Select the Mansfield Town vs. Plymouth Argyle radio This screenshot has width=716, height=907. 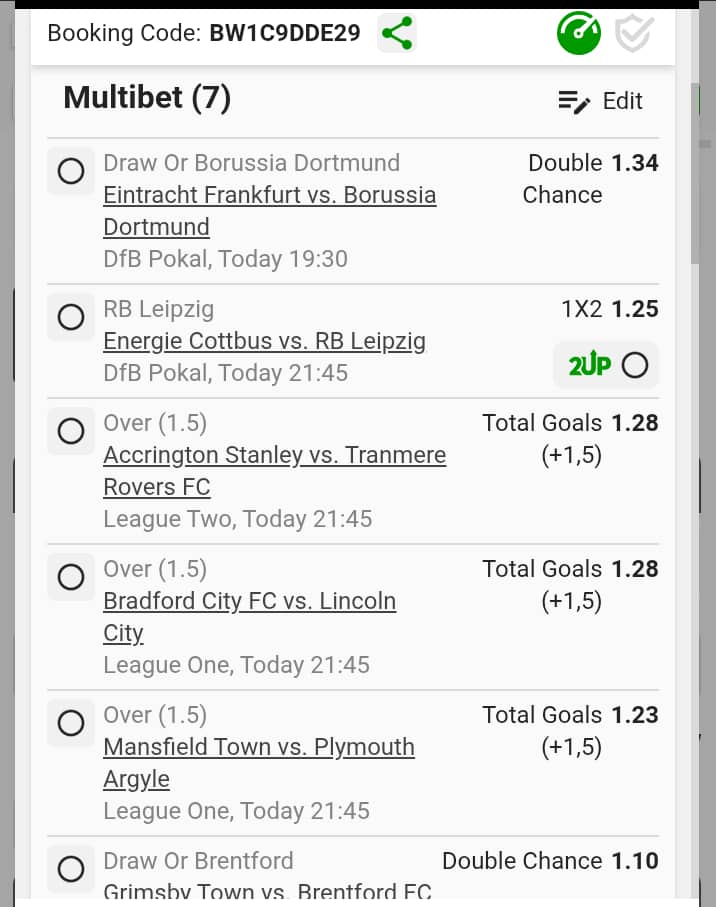(71, 724)
